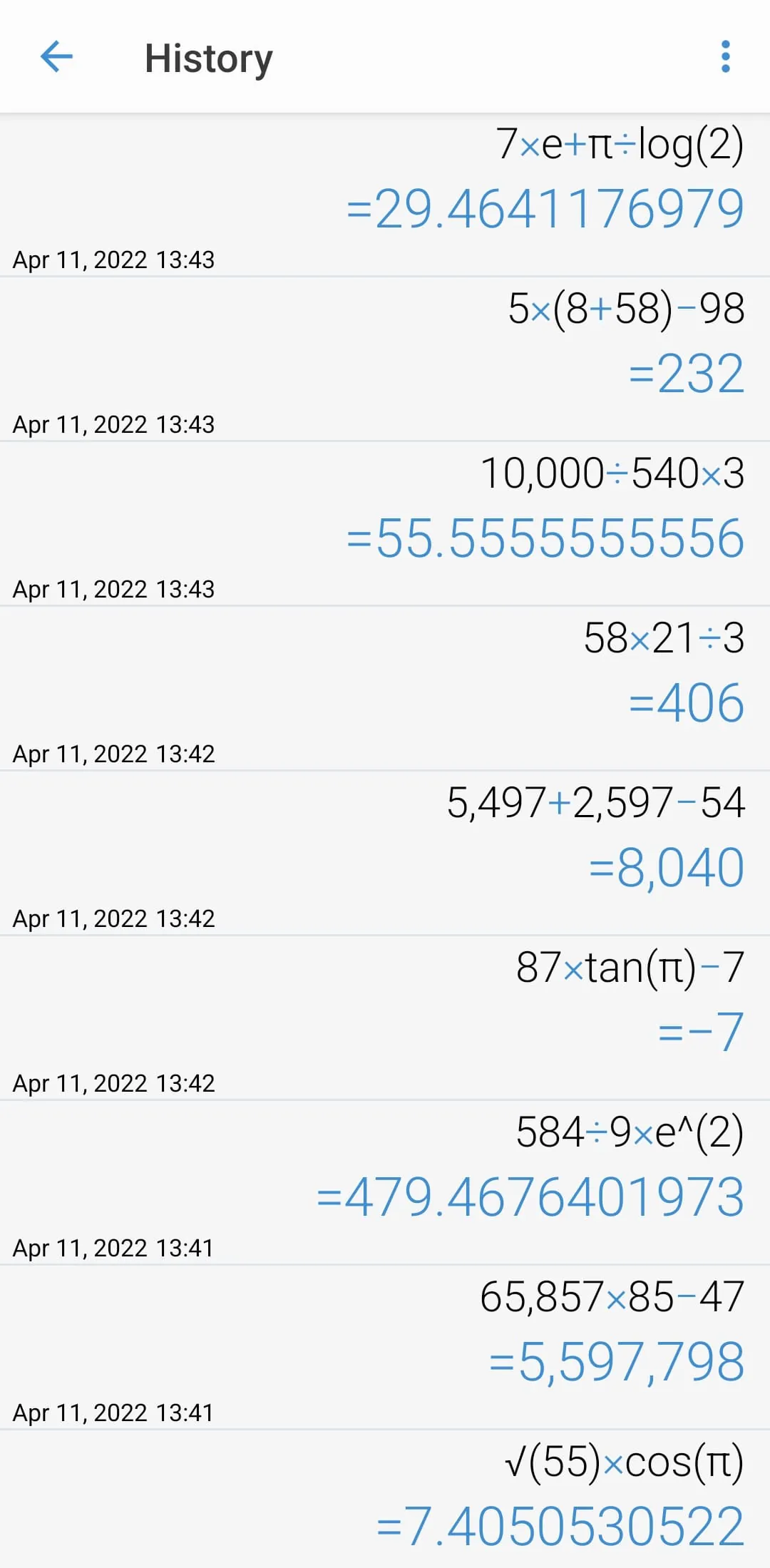Select the 7×e+π÷log(2) calculation entry
Viewport: 770px width, 1568px height.
pyautogui.click(x=620, y=145)
